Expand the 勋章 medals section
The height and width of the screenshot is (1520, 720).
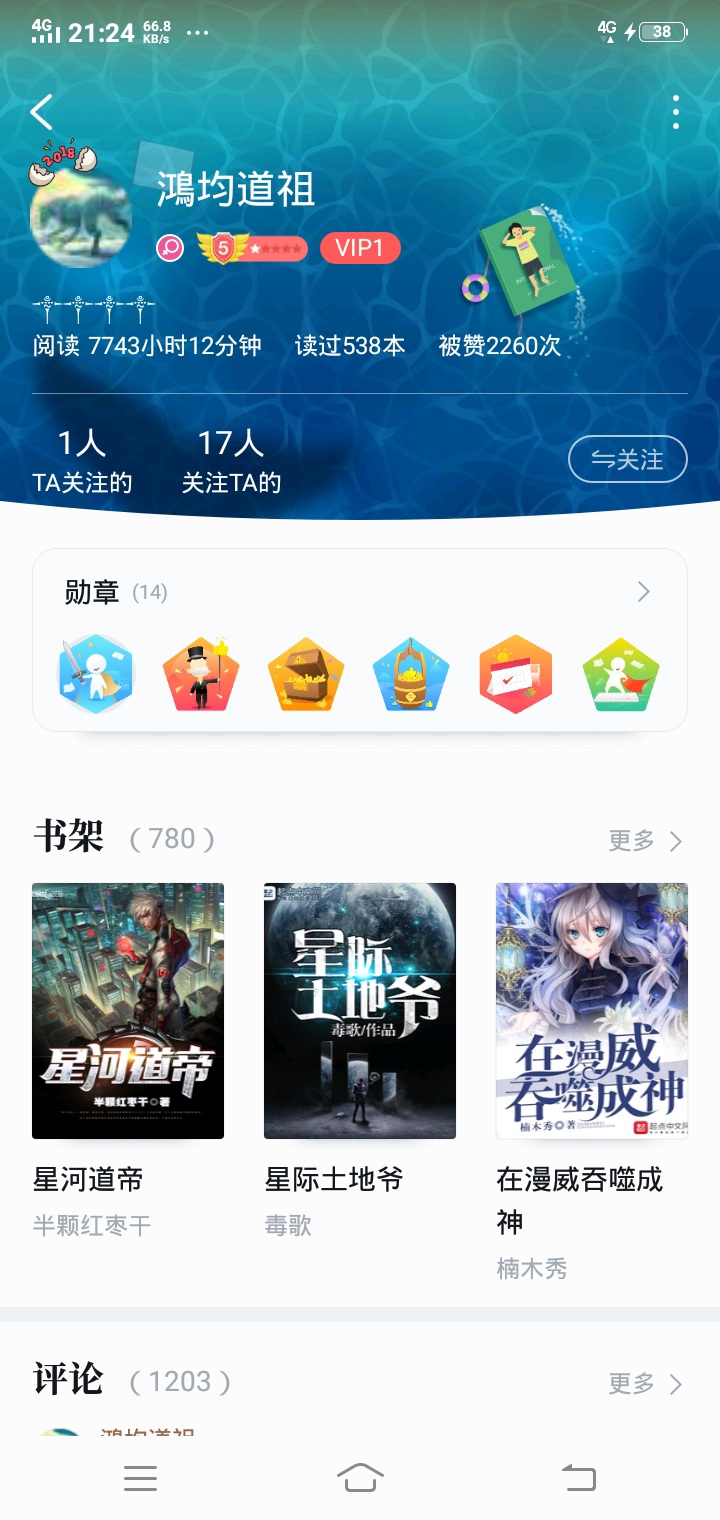click(x=644, y=592)
